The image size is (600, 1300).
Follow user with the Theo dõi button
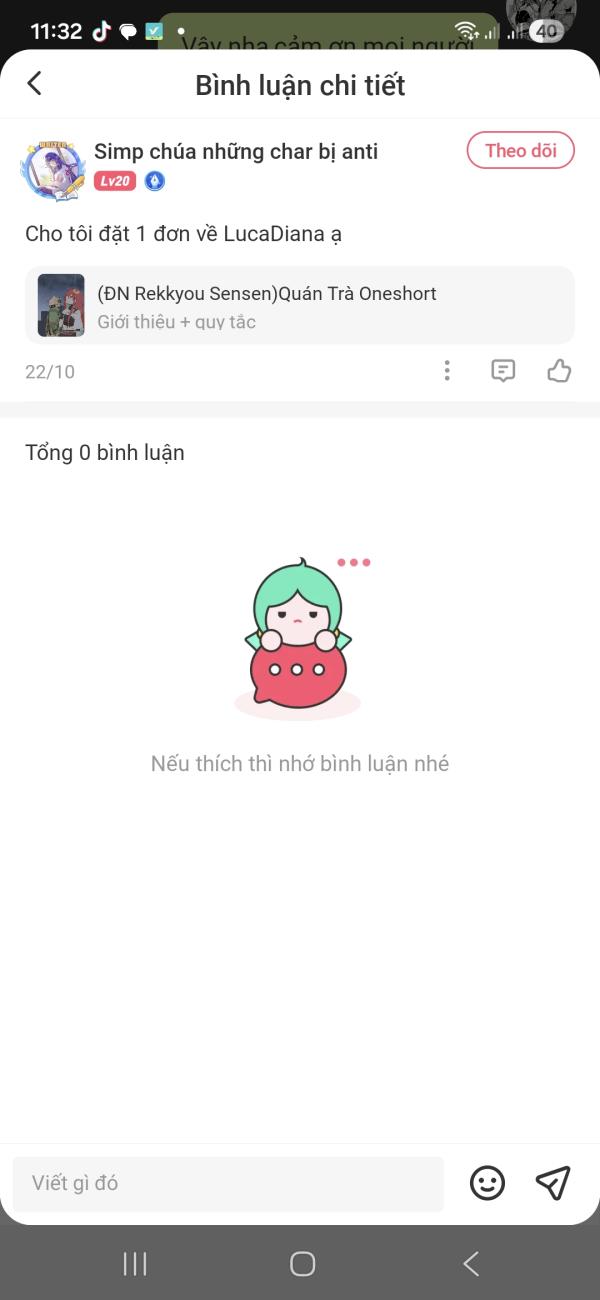point(520,151)
